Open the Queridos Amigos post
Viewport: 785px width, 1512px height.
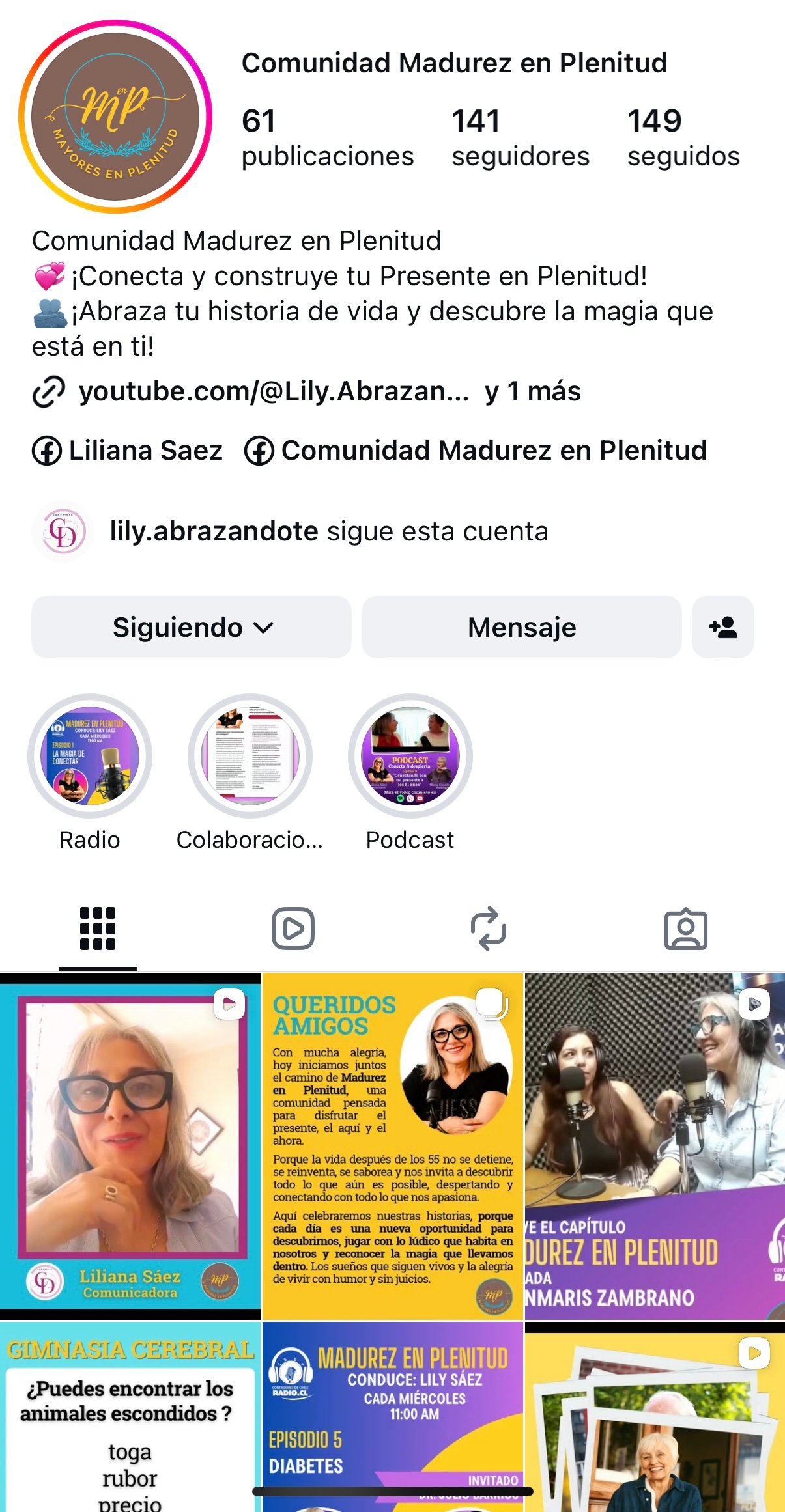(392, 1146)
